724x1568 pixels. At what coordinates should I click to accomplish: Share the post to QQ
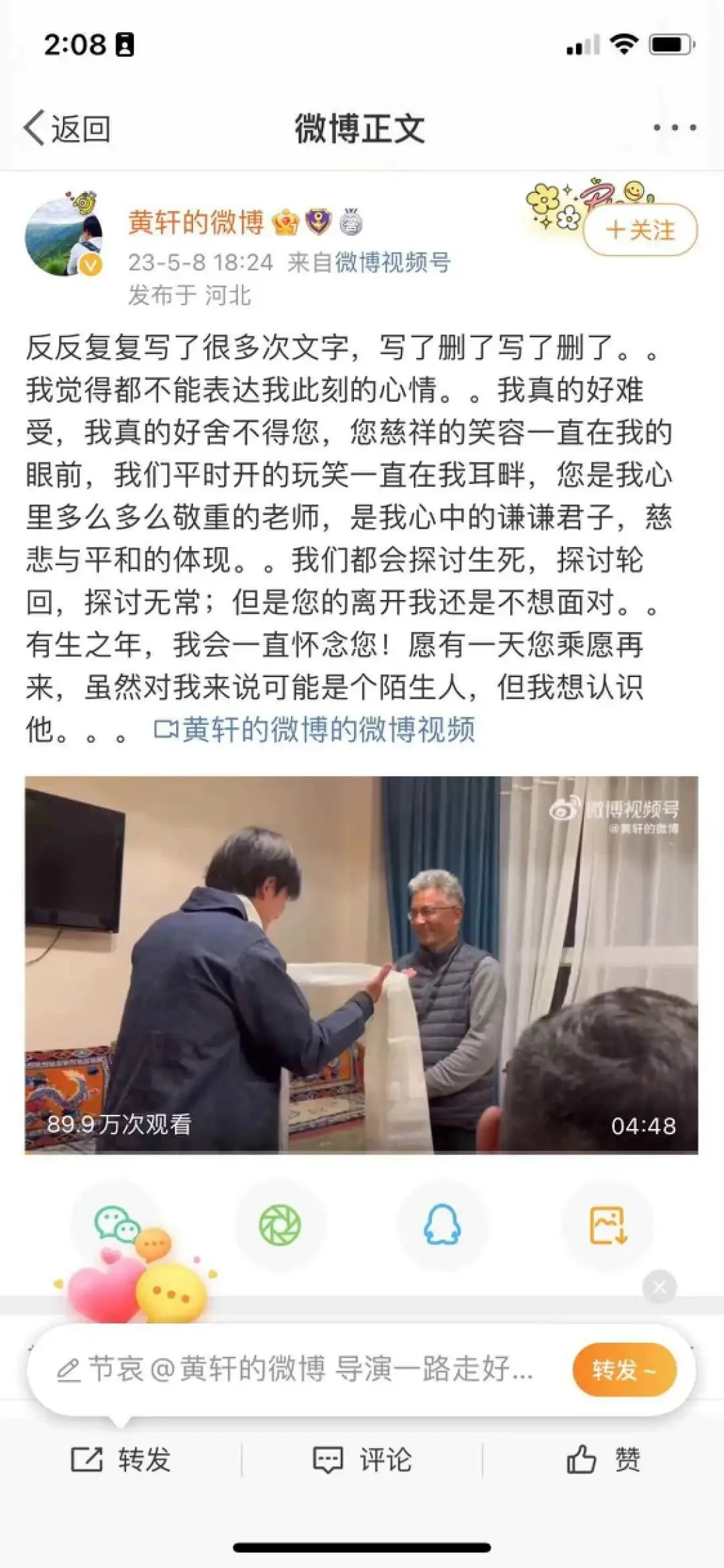pos(442,1225)
